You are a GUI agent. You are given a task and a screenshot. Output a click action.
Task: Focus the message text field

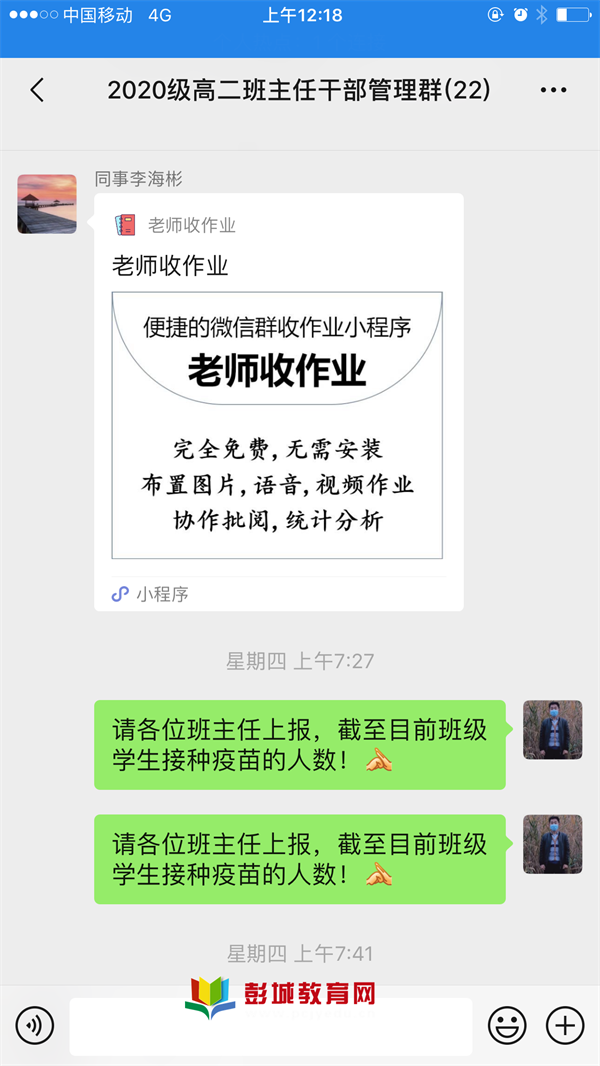[x=270, y=1026]
